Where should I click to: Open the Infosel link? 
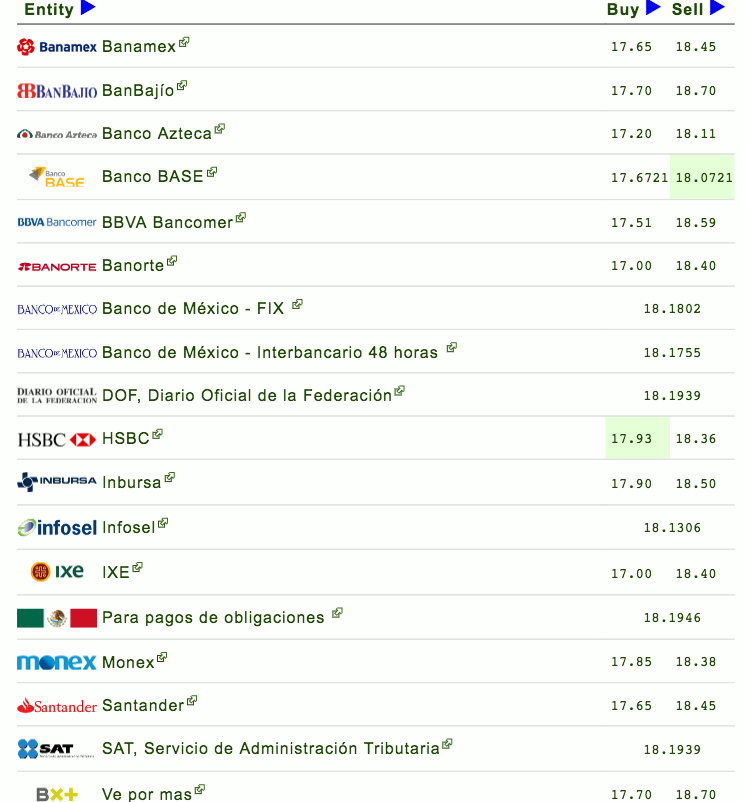(128, 527)
